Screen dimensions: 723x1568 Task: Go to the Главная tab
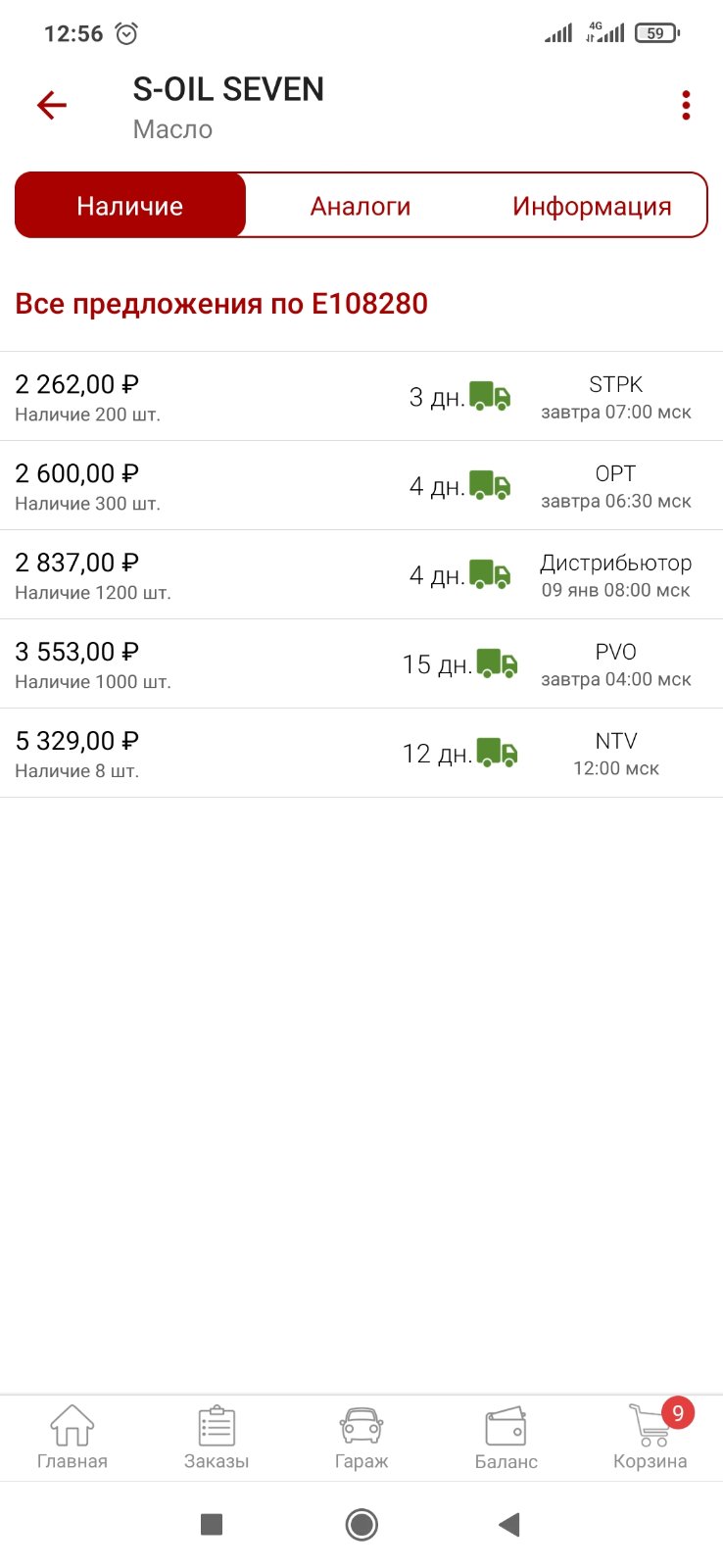coord(72,1438)
